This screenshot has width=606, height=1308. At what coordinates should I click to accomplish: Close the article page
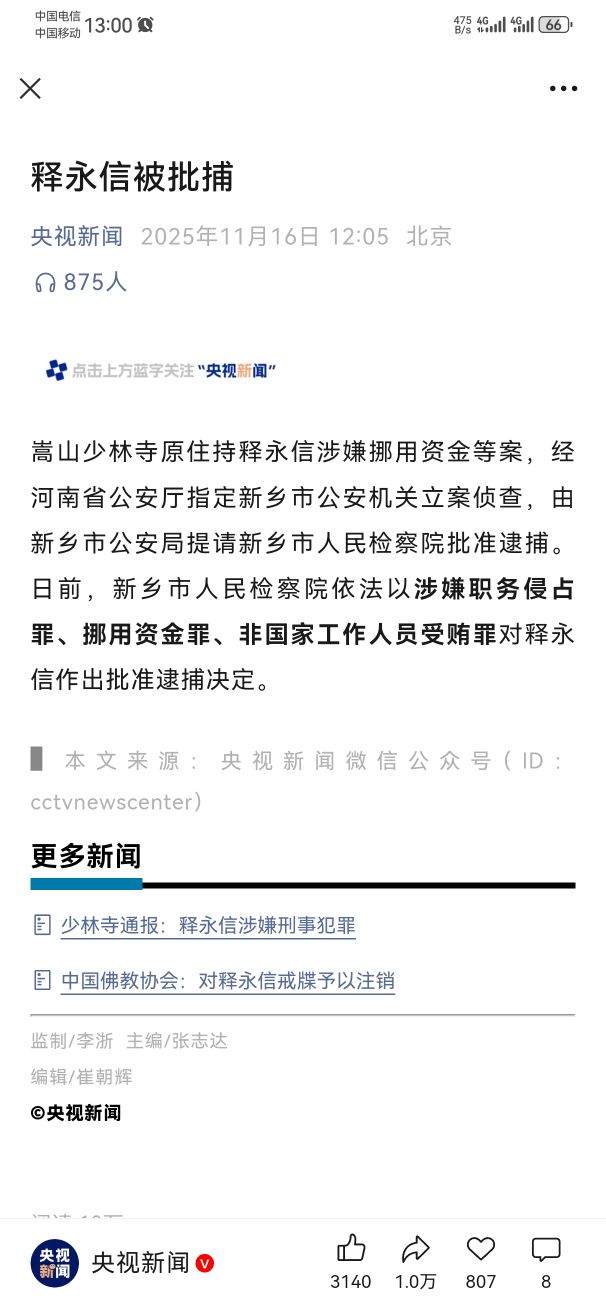tap(31, 88)
